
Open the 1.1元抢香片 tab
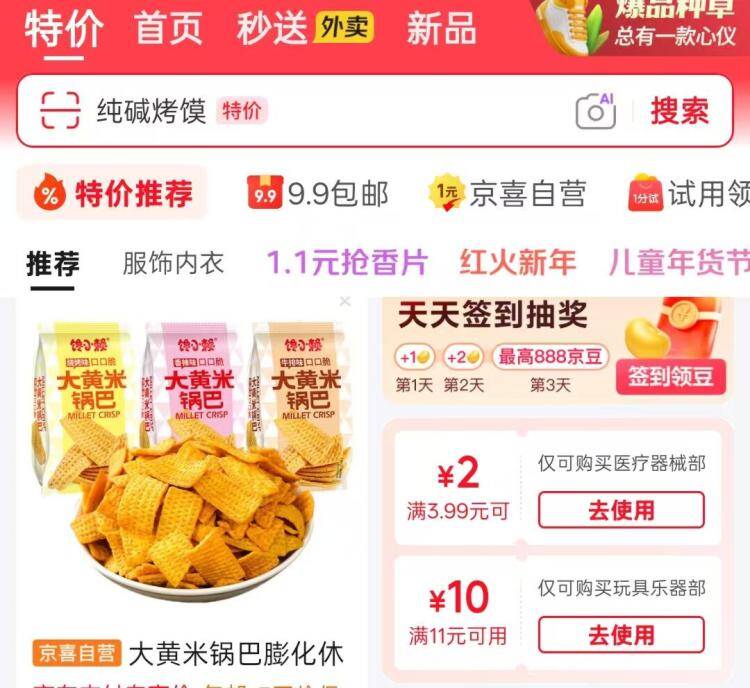[347, 264]
